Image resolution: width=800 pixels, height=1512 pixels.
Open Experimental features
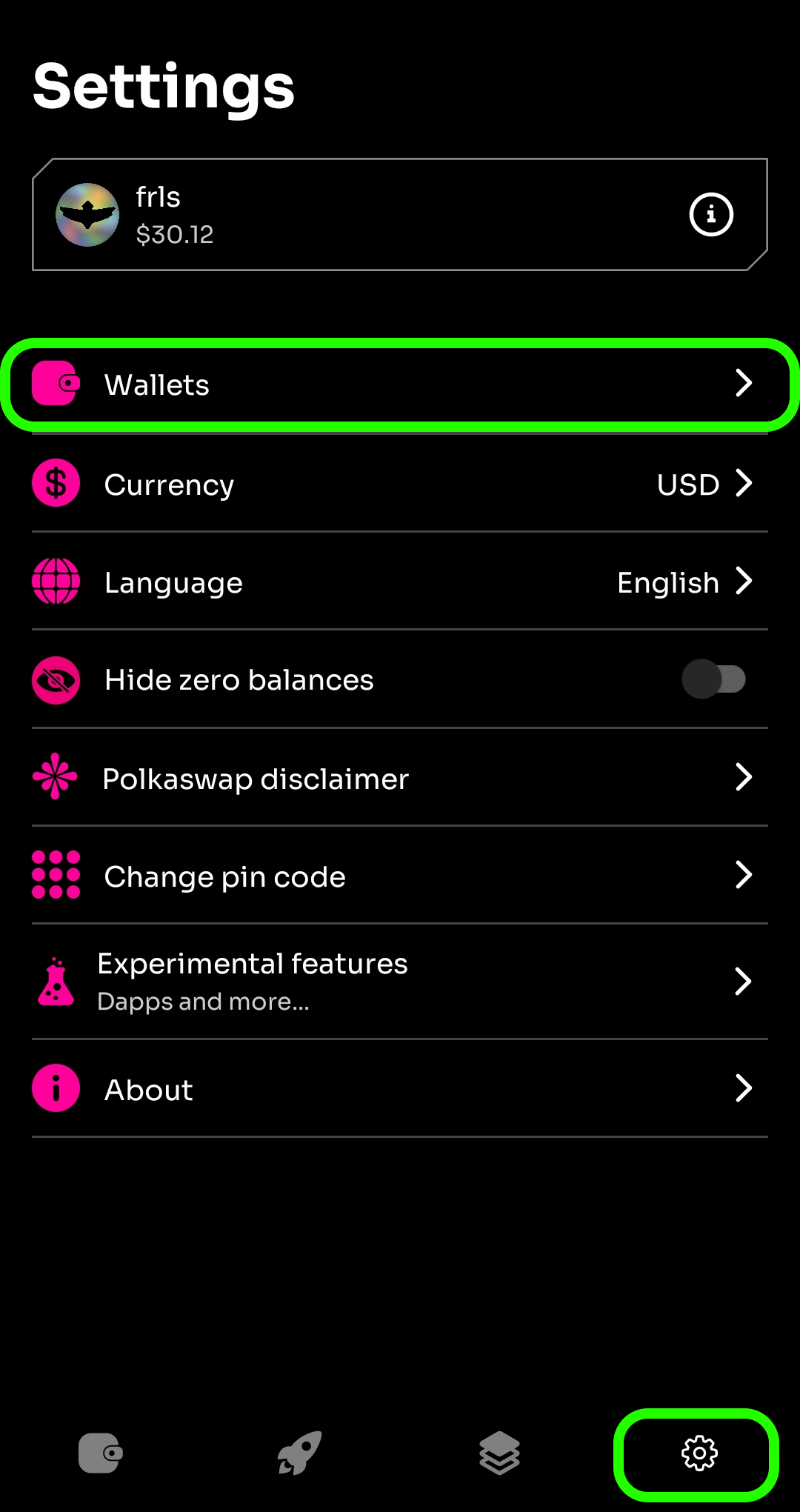pyautogui.click(x=400, y=981)
